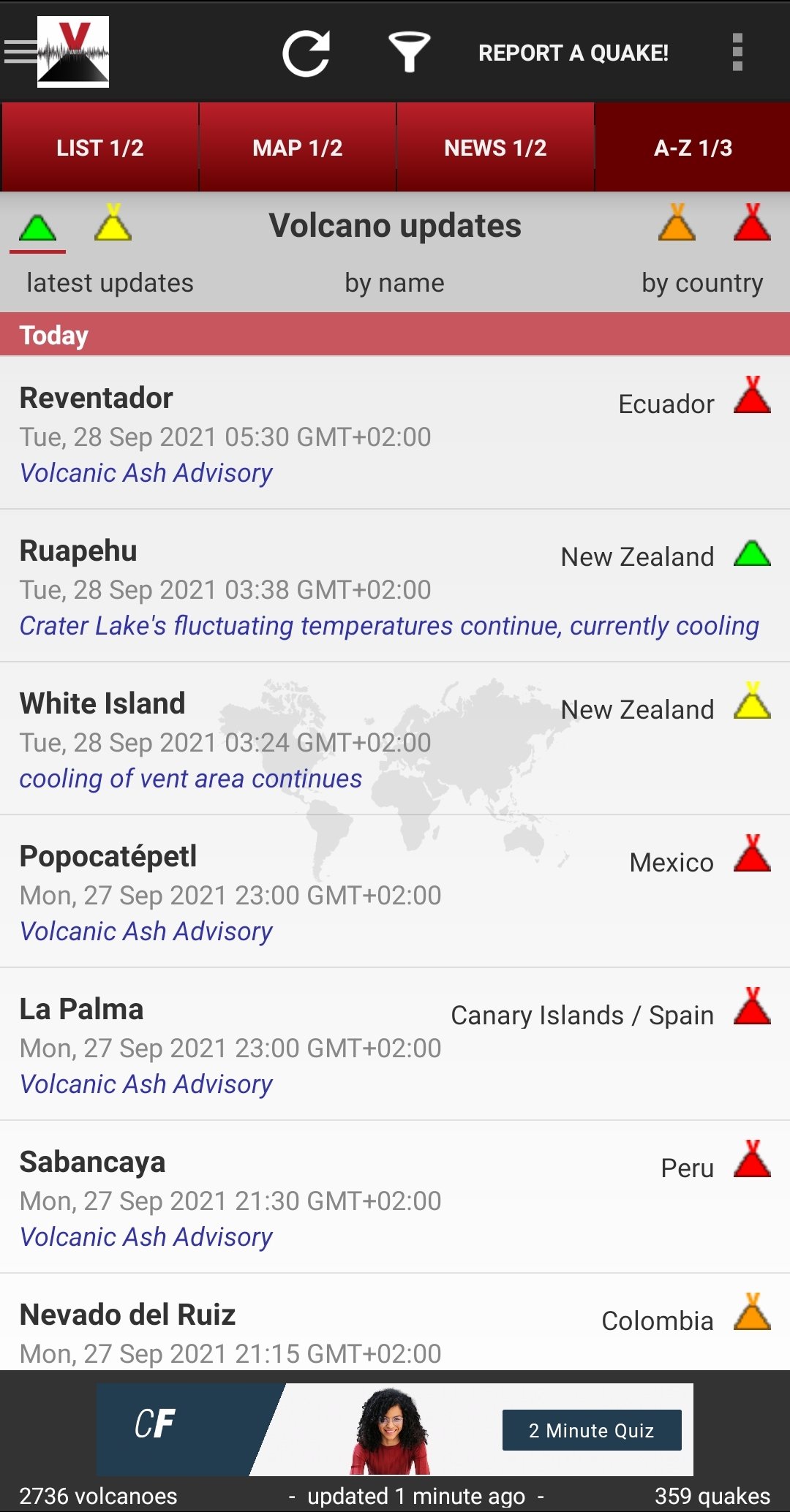Select the latest updates view

pos(110,283)
